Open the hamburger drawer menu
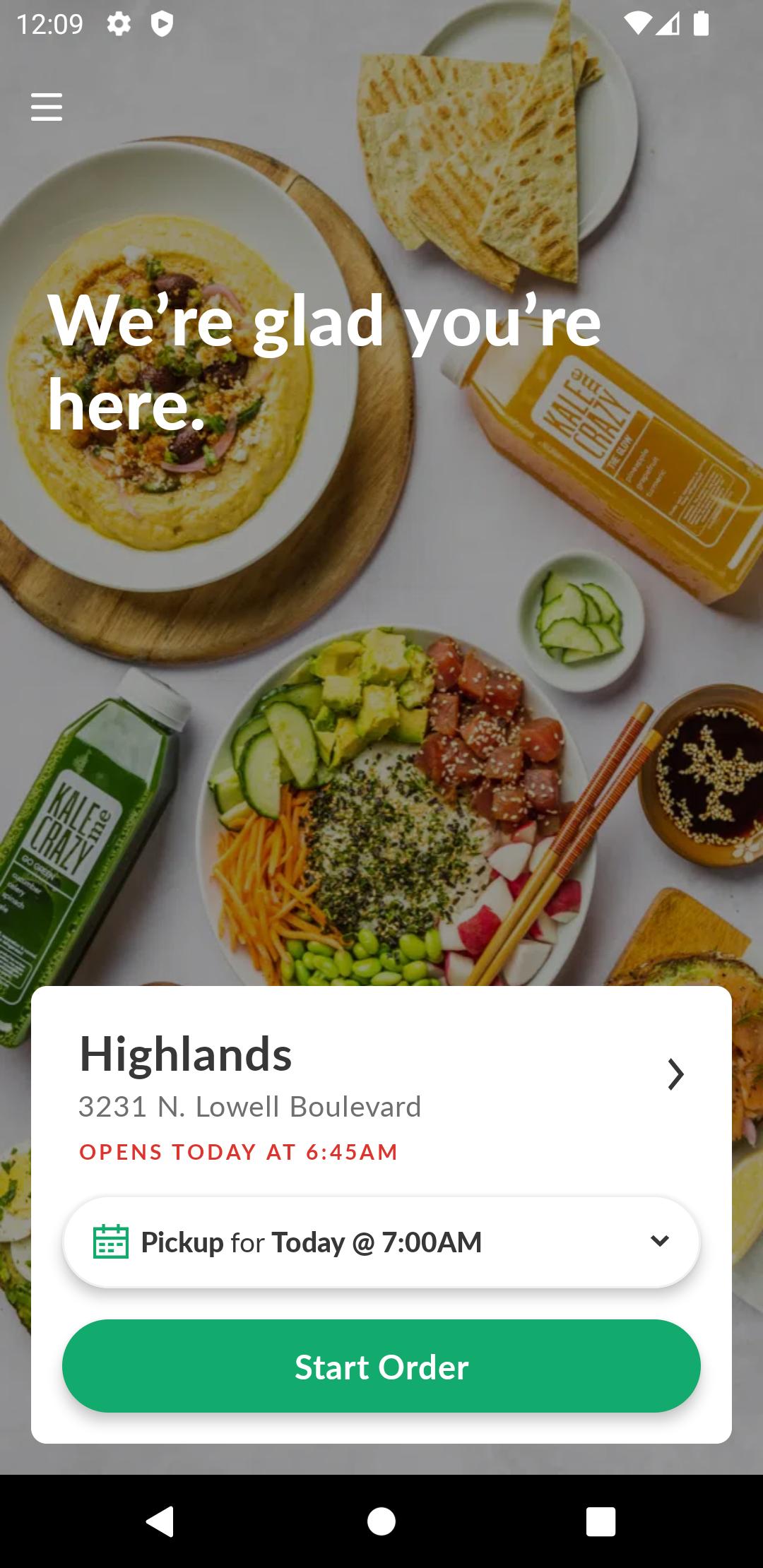Screen dimensions: 763x1568 point(47,107)
